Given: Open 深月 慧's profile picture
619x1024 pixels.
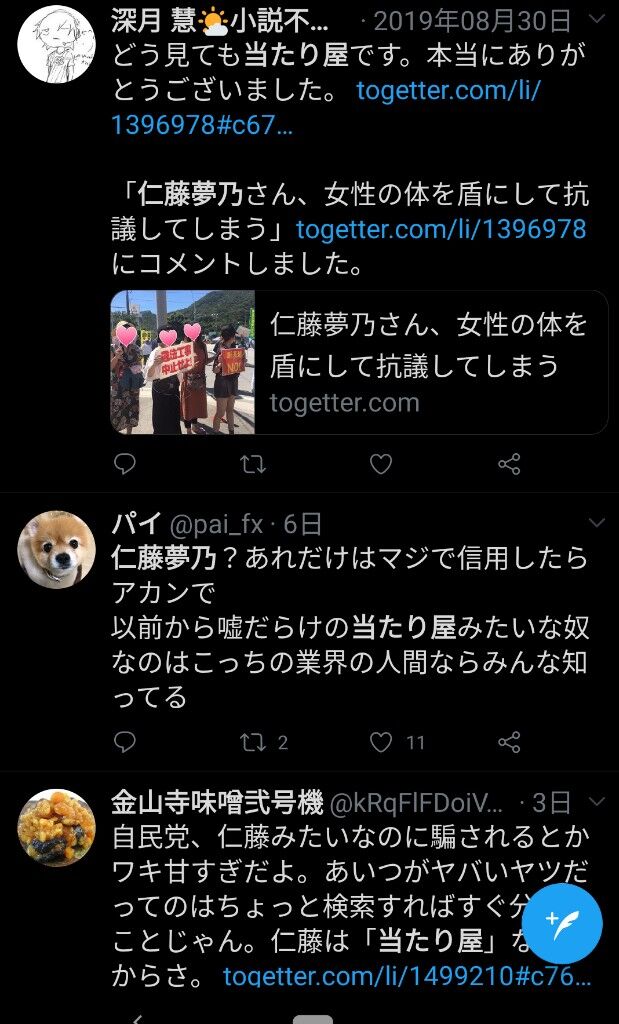Looking at the screenshot, I should (56, 44).
